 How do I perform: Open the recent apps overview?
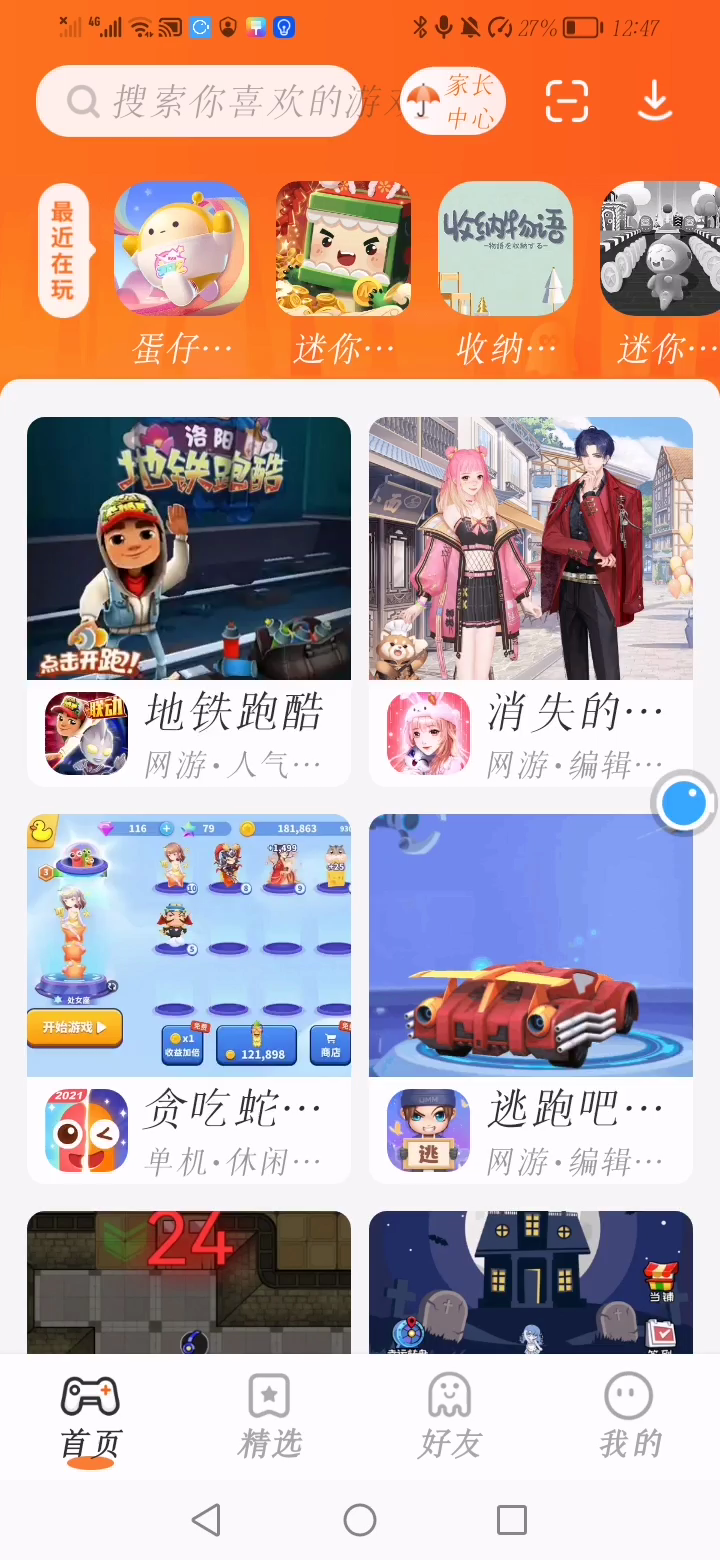(x=511, y=1520)
